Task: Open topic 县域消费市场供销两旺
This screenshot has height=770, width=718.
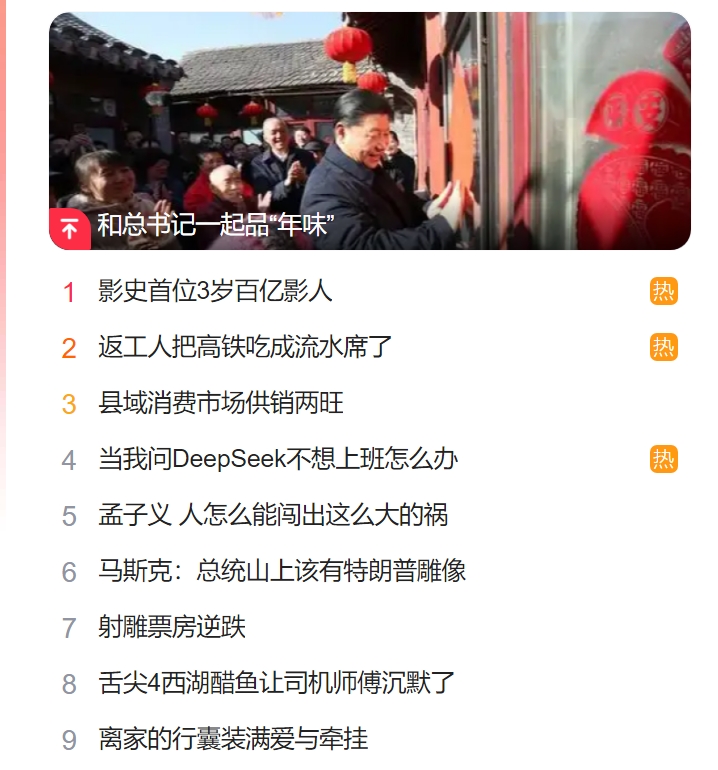Action: [x=221, y=403]
